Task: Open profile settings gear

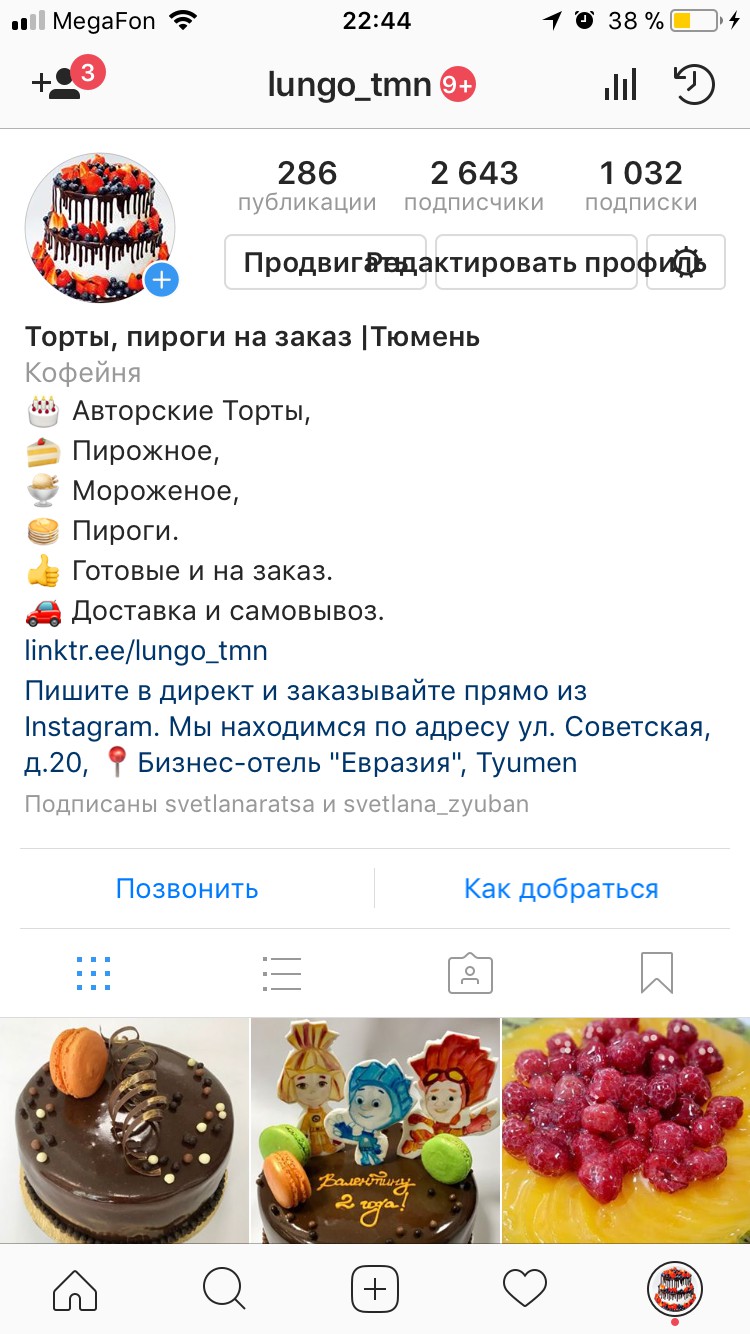Action: point(686,262)
